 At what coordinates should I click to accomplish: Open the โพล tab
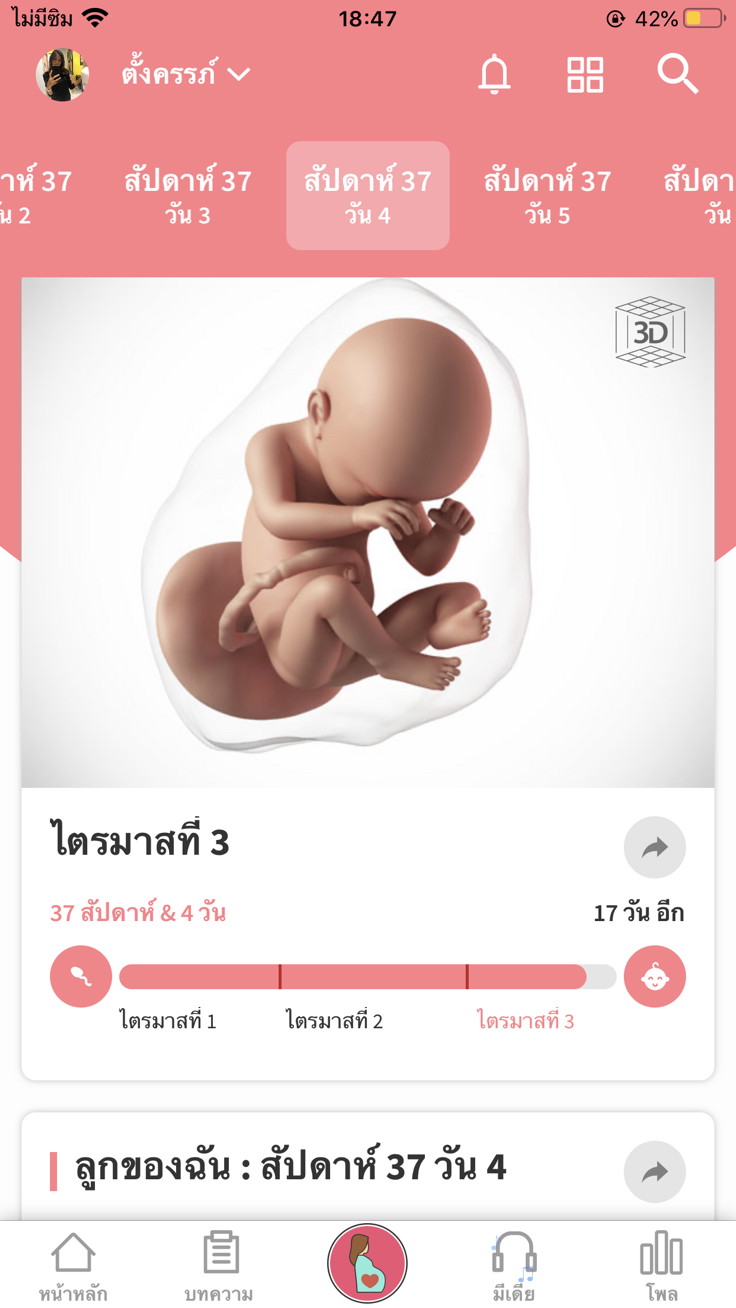click(661, 1267)
